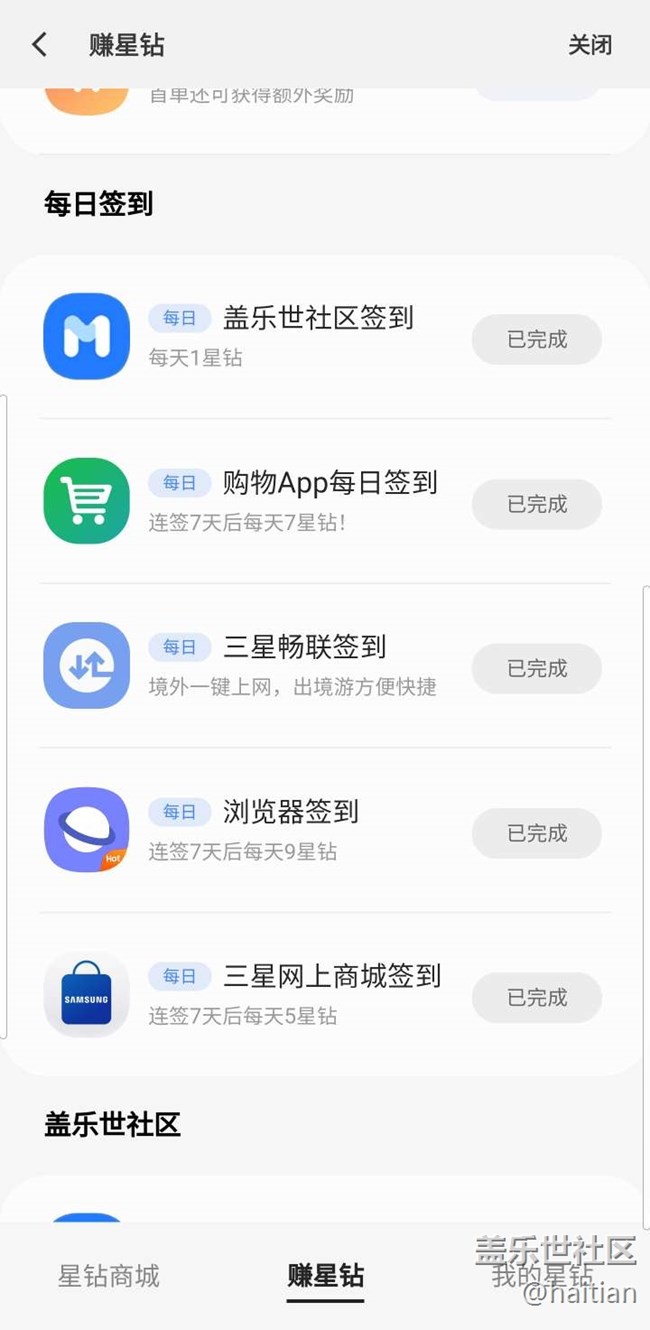This screenshot has height=1330, width=650.
Task: Tap 已完成 button for 盖乐世社区签到
Action: coord(536,339)
